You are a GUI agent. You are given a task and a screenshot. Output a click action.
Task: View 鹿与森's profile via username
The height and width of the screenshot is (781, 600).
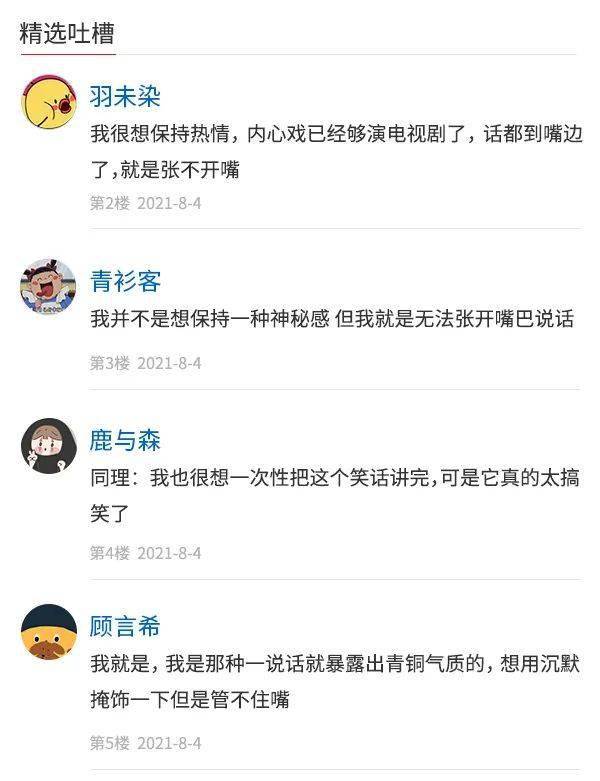(125, 441)
